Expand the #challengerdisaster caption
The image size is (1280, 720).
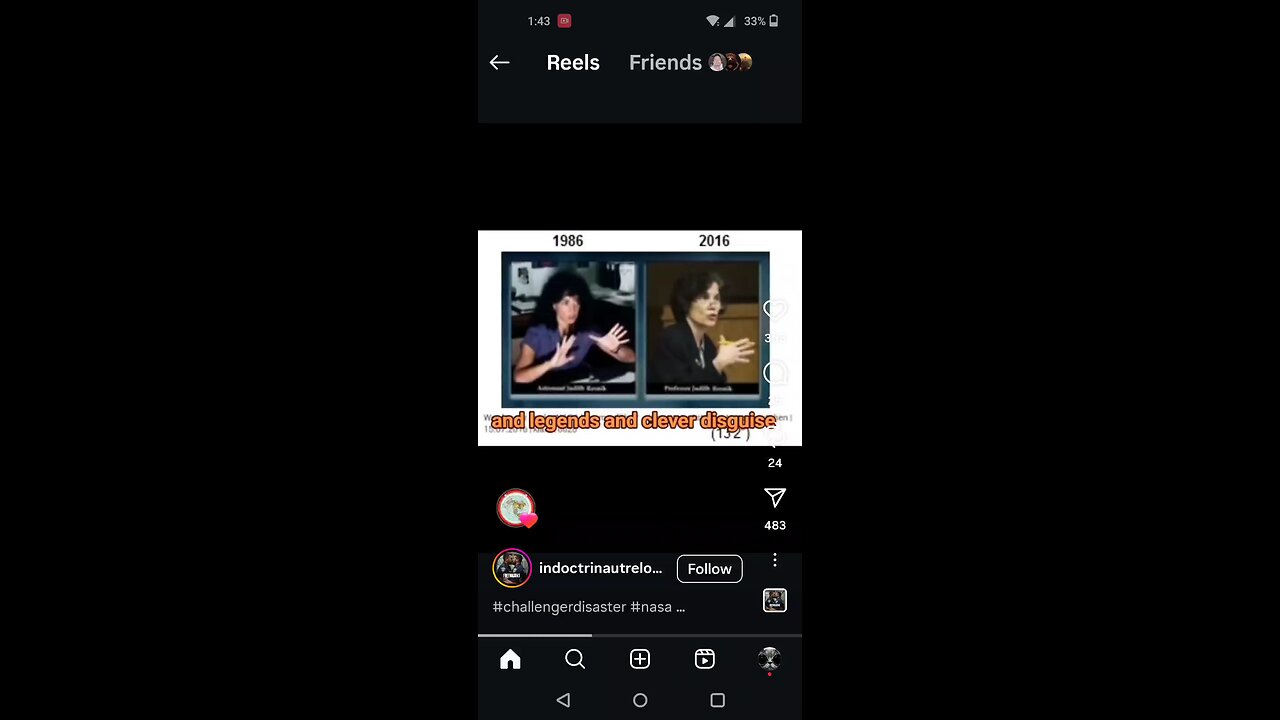click(x=589, y=606)
